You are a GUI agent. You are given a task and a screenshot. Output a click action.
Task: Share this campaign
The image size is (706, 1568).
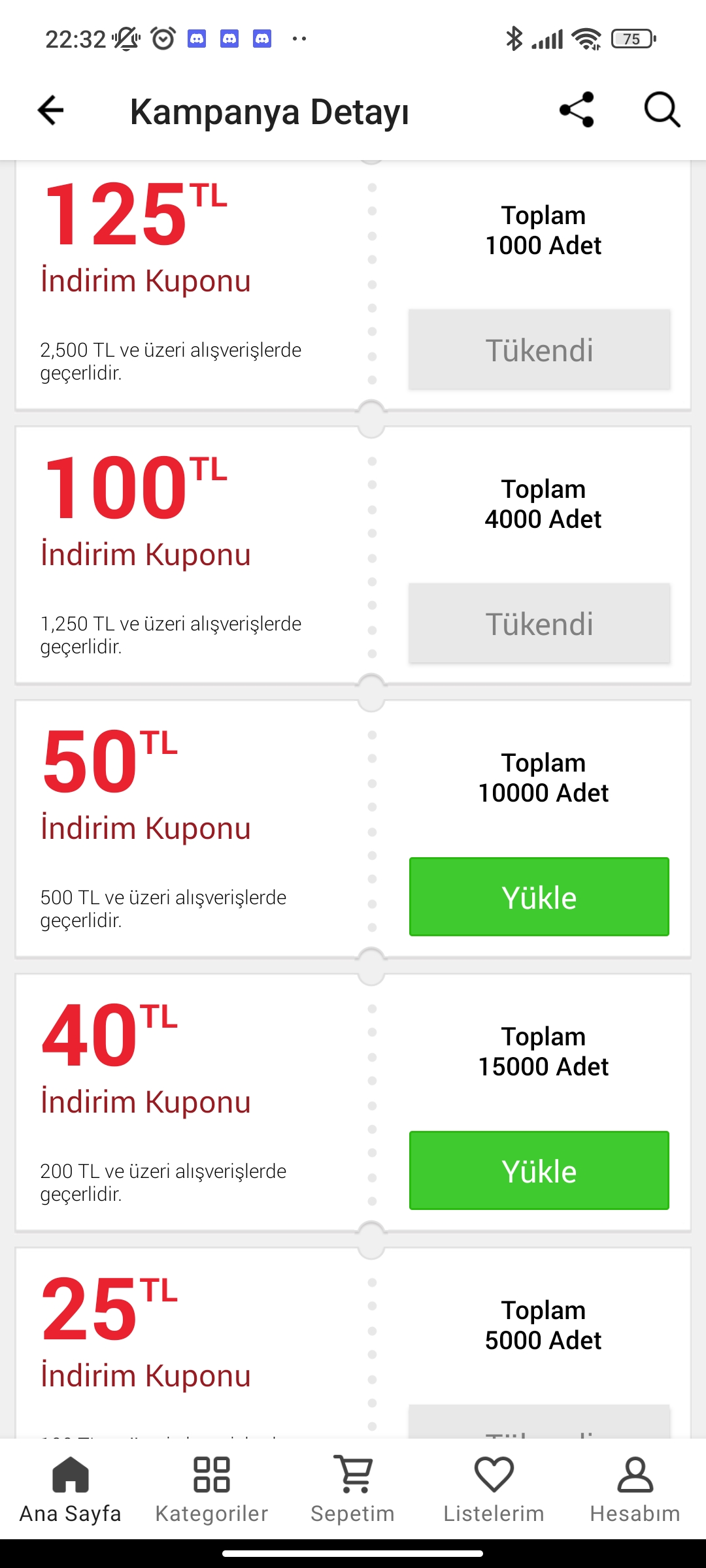(x=577, y=110)
